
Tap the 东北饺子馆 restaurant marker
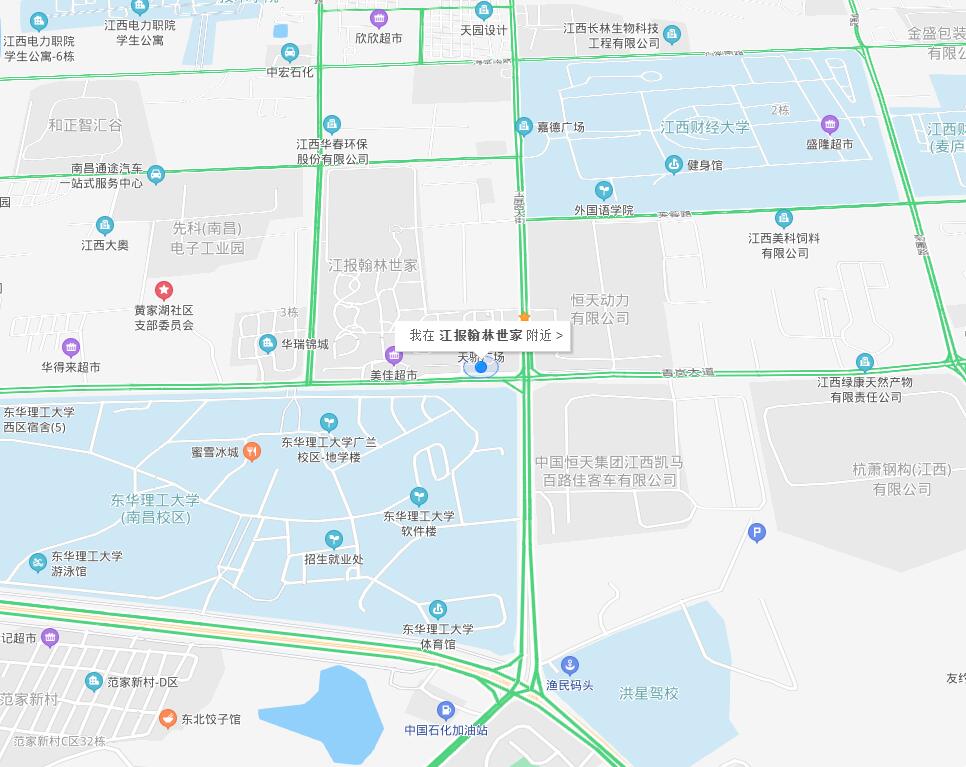click(x=168, y=718)
